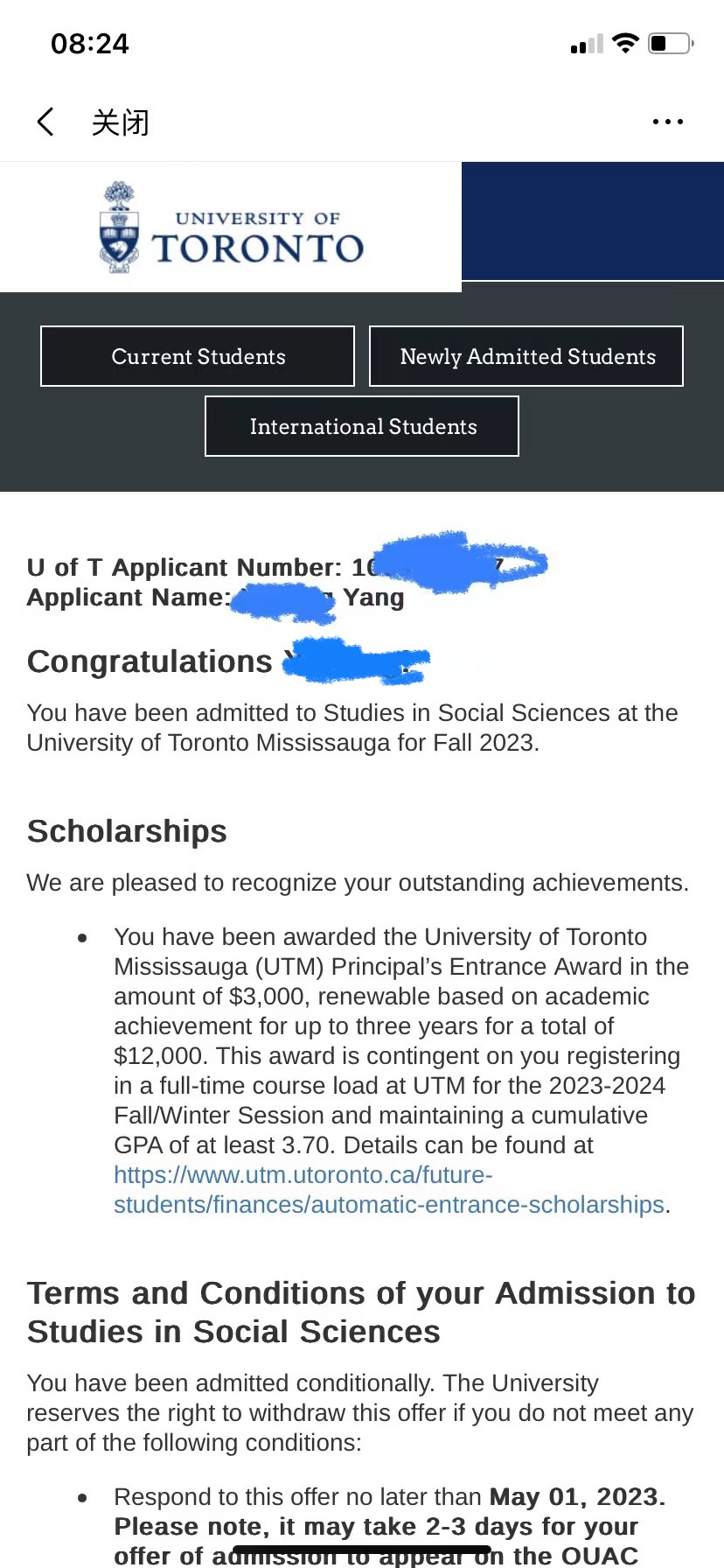Open the Current Students page

coord(198,356)
